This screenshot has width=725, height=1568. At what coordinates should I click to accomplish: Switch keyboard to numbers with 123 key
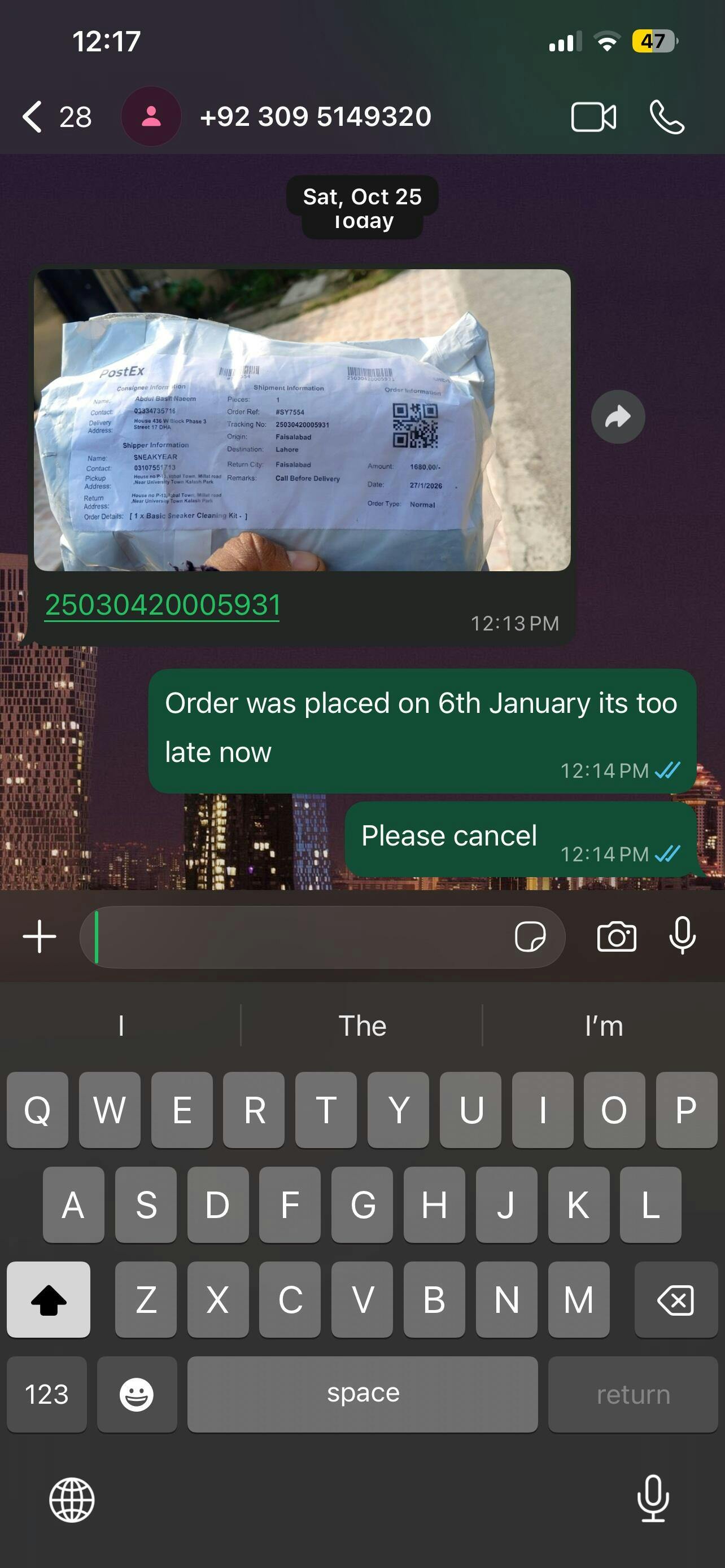click(x=46, y=1394)
